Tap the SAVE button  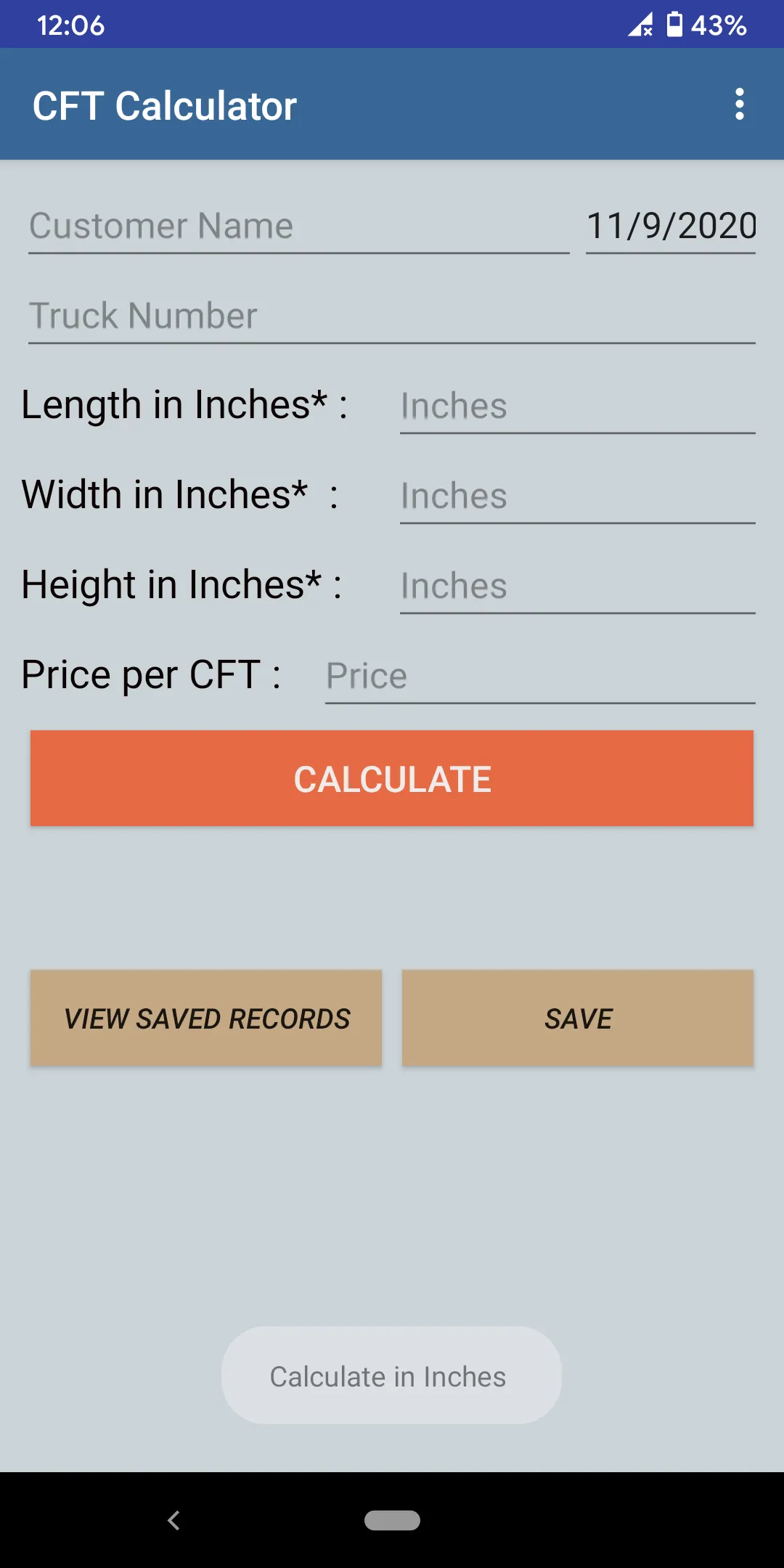point(577,1018)
